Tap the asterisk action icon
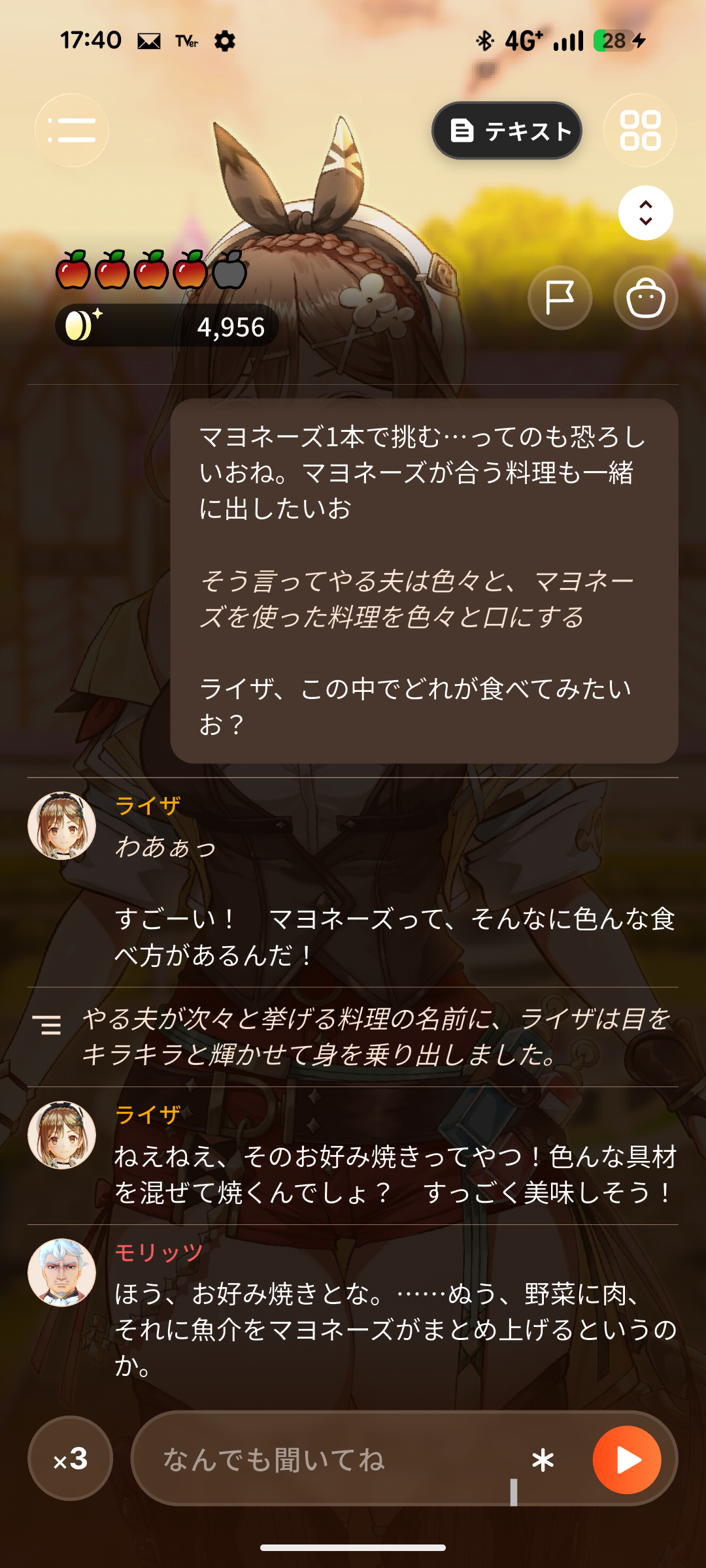 (x=543, y=1459)
